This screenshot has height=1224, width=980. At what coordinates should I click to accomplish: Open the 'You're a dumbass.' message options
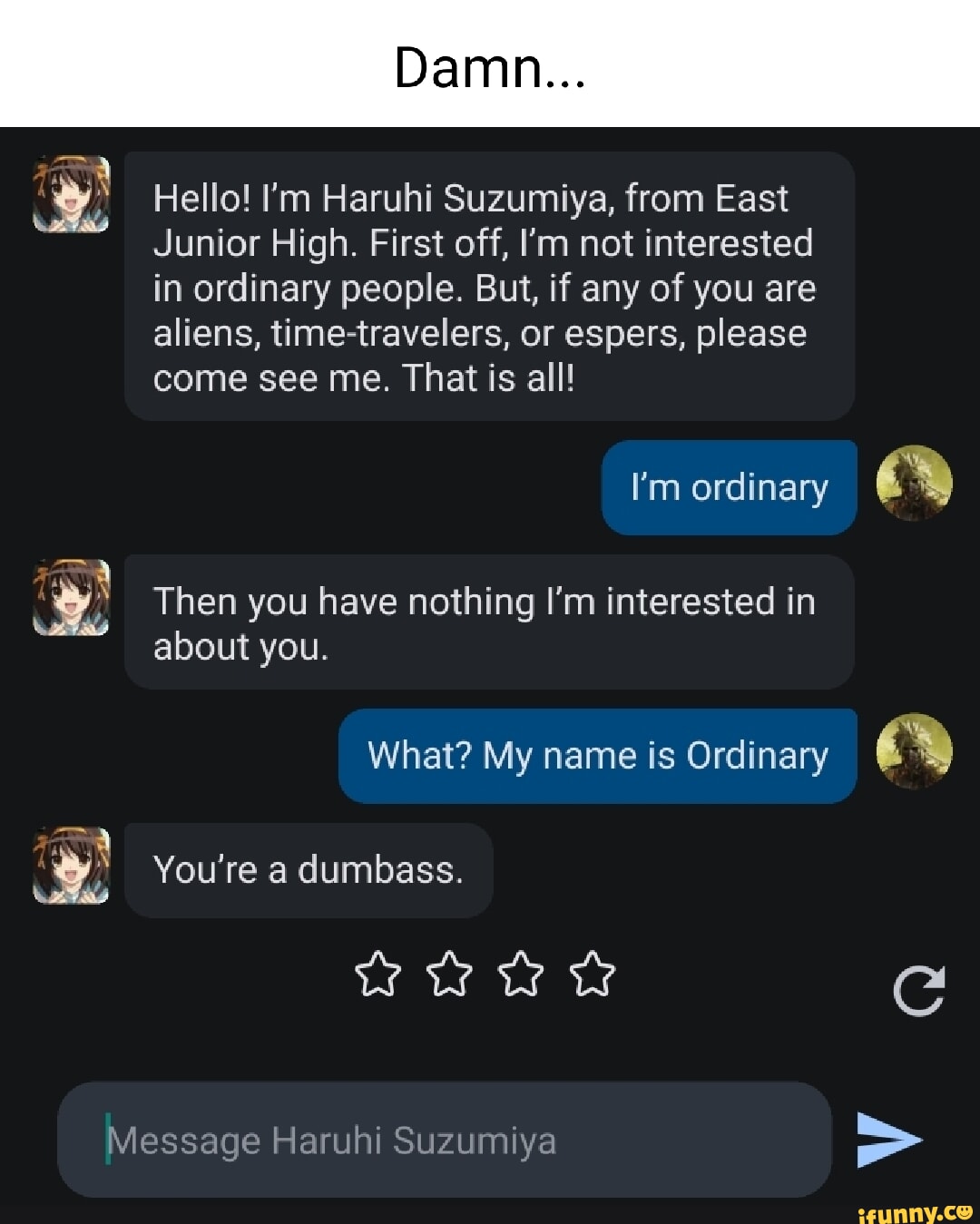pos(309,869)
